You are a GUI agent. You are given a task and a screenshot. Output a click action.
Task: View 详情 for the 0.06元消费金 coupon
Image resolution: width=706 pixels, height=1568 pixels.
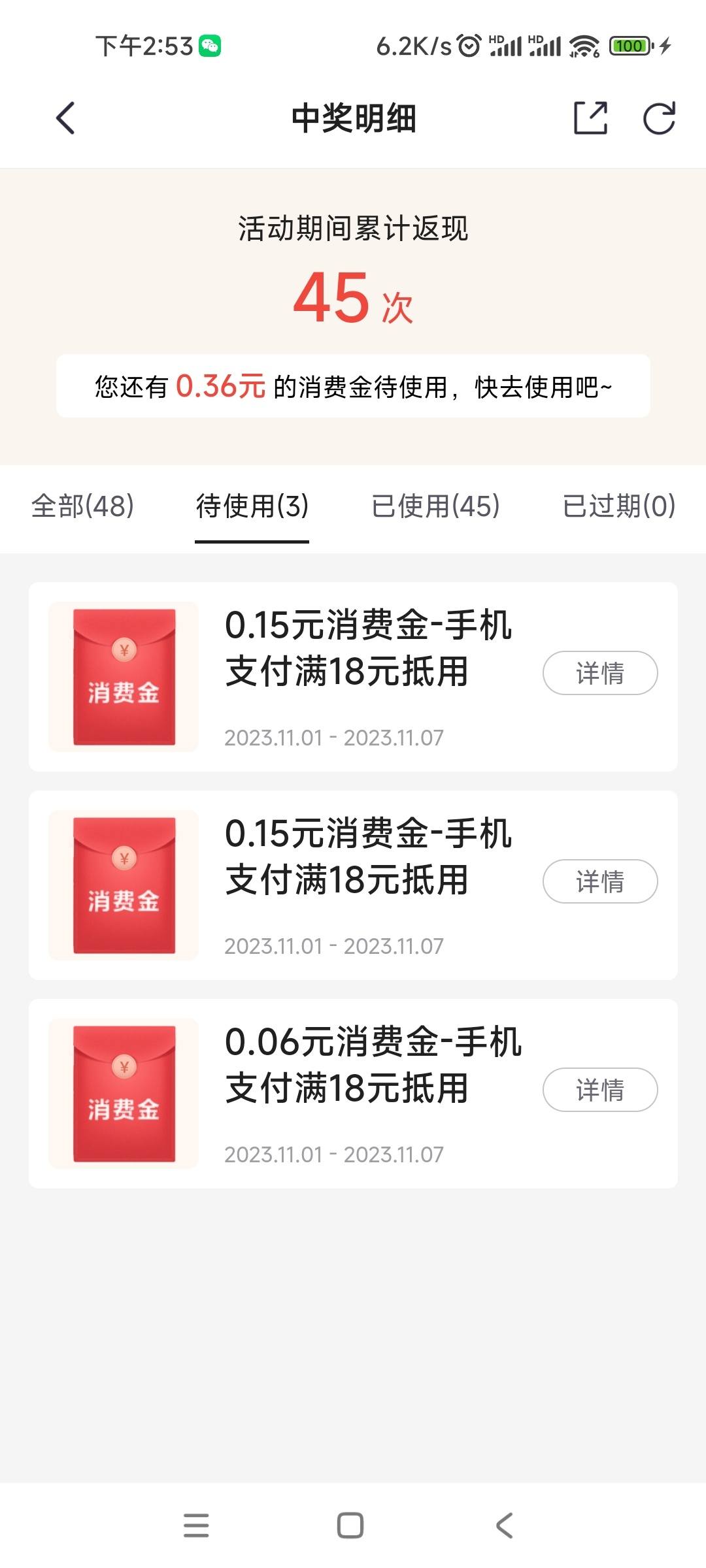coord(600,1090)
